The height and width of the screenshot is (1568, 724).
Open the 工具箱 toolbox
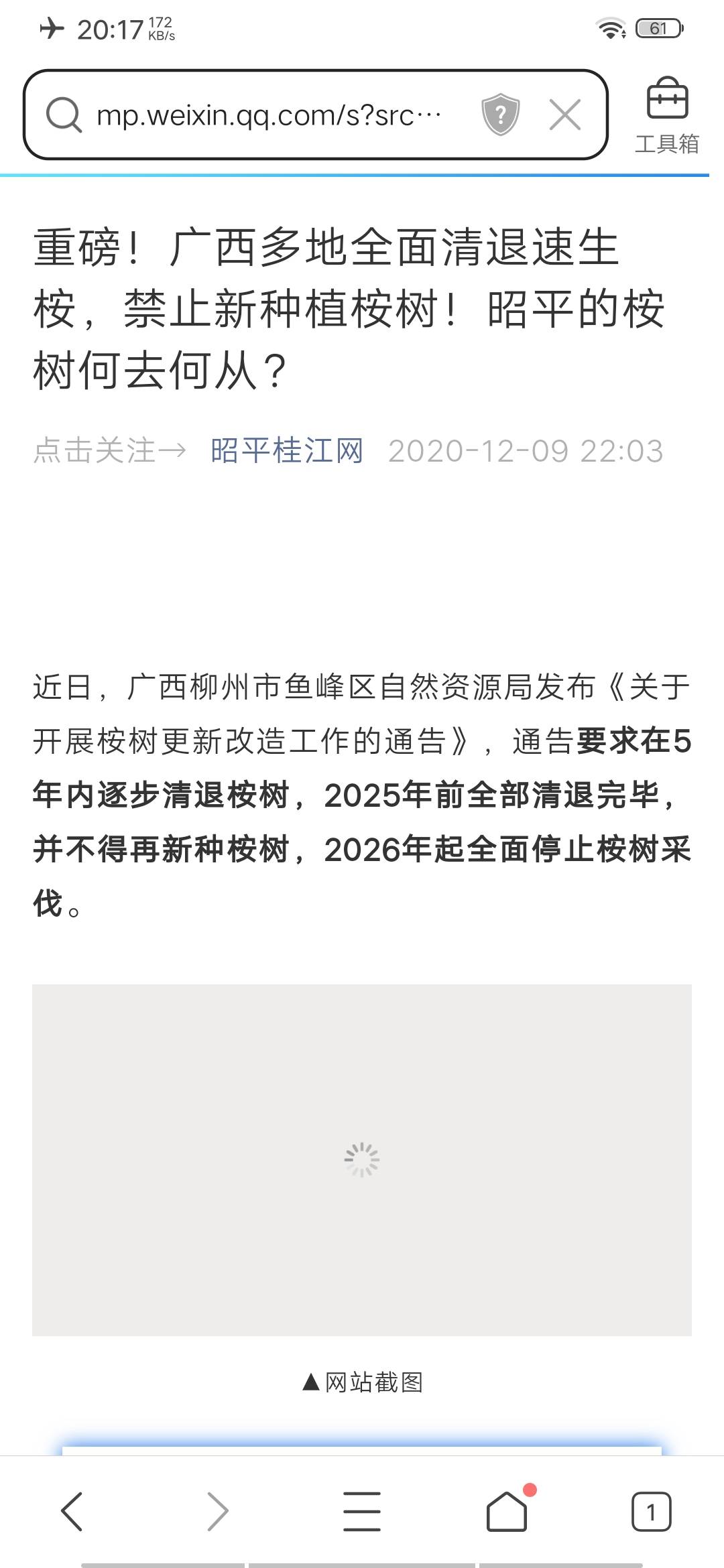click(x=667, y=115)
